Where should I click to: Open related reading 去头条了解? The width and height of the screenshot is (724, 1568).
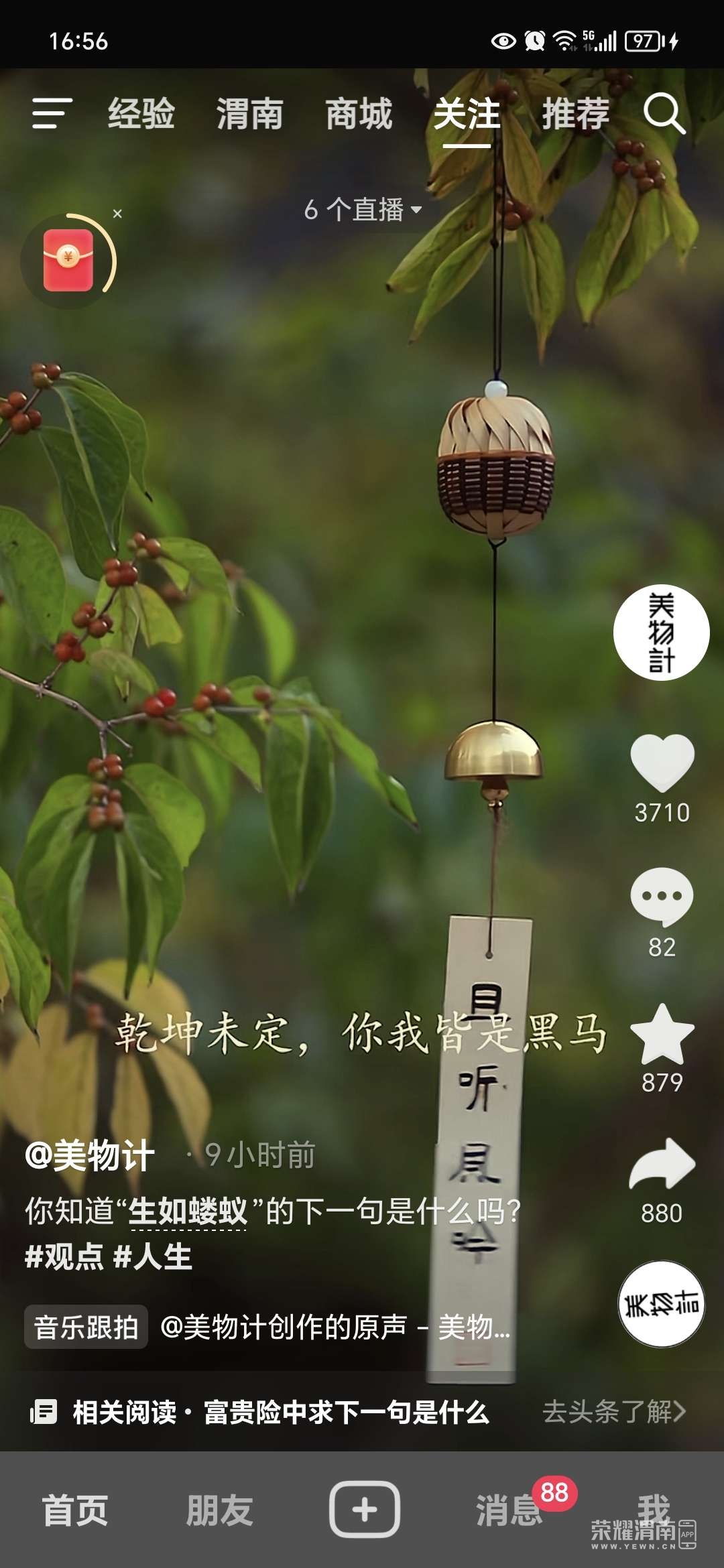(x=614, y=1411)
